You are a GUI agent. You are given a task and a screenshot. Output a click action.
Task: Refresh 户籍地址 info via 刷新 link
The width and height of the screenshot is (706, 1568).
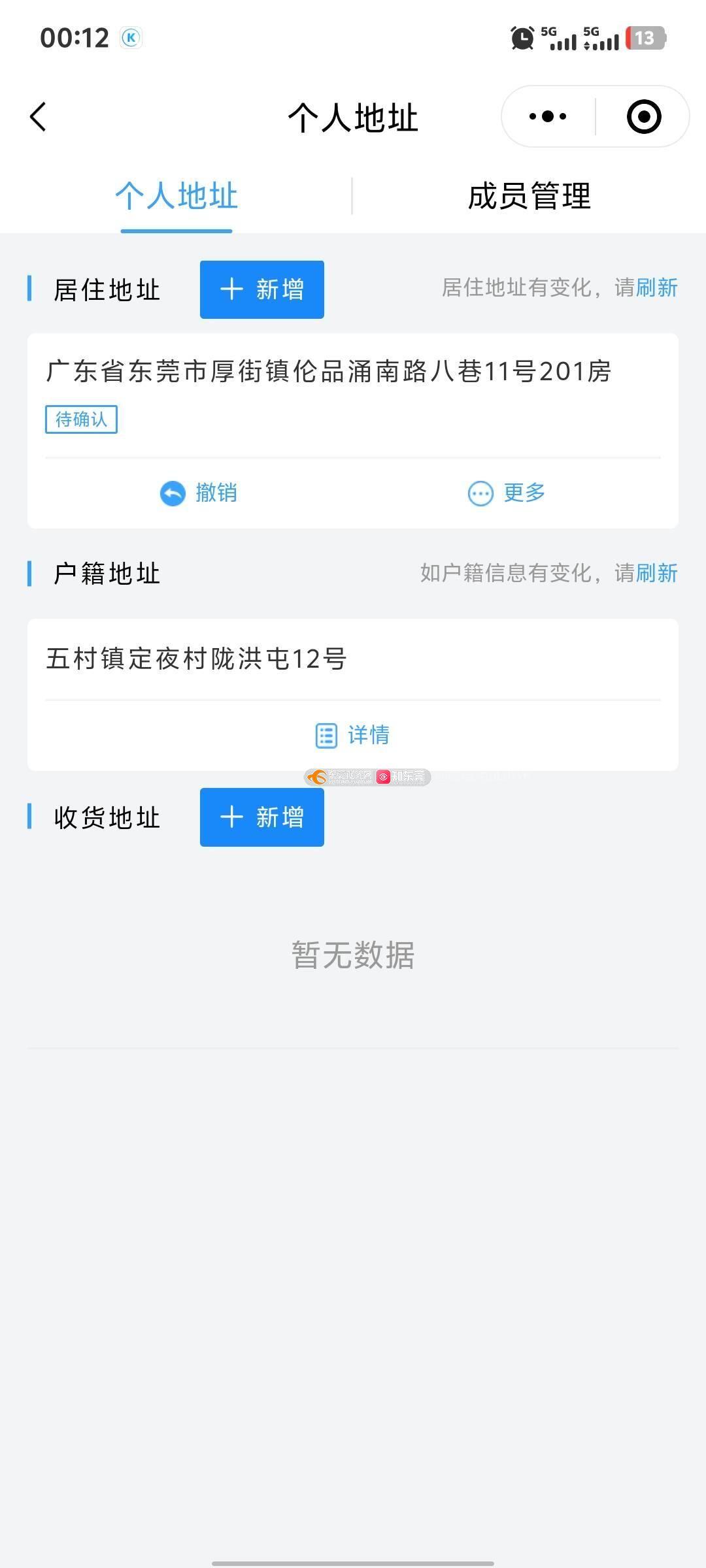pyautogui.click(x=656, y=573)
